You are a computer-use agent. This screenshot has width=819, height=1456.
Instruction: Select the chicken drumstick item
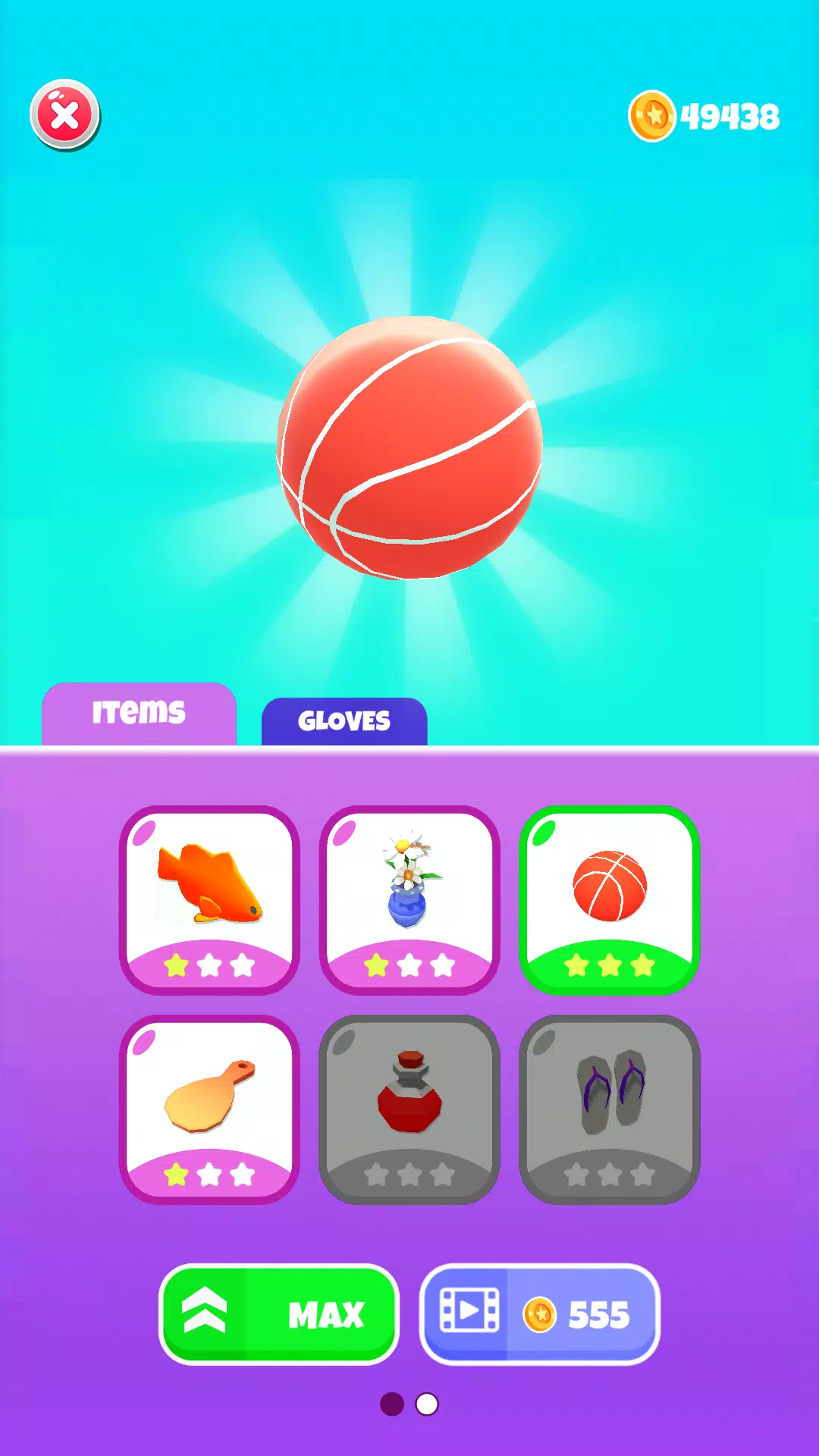pos(209,1109)
